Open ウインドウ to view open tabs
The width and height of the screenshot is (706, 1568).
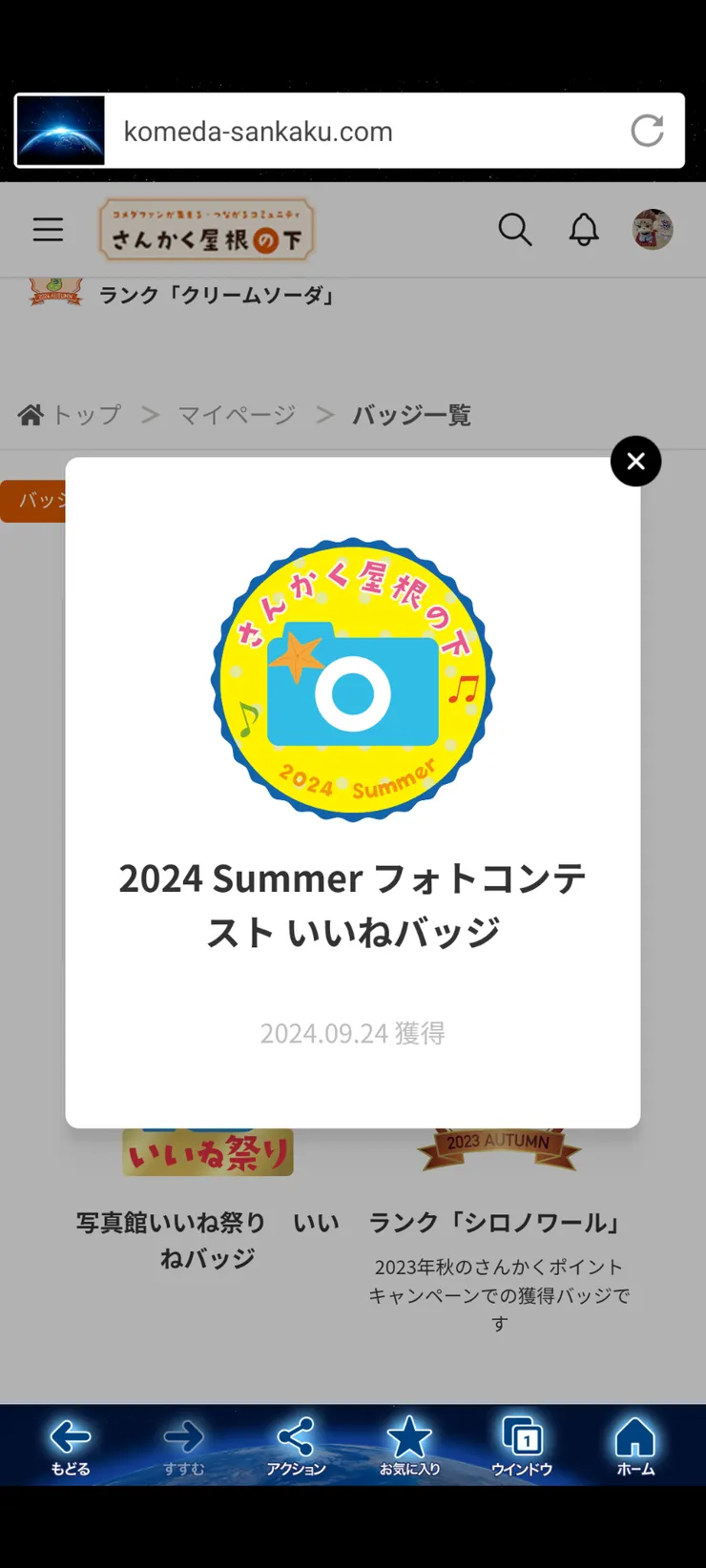[x=521, y=1438]
